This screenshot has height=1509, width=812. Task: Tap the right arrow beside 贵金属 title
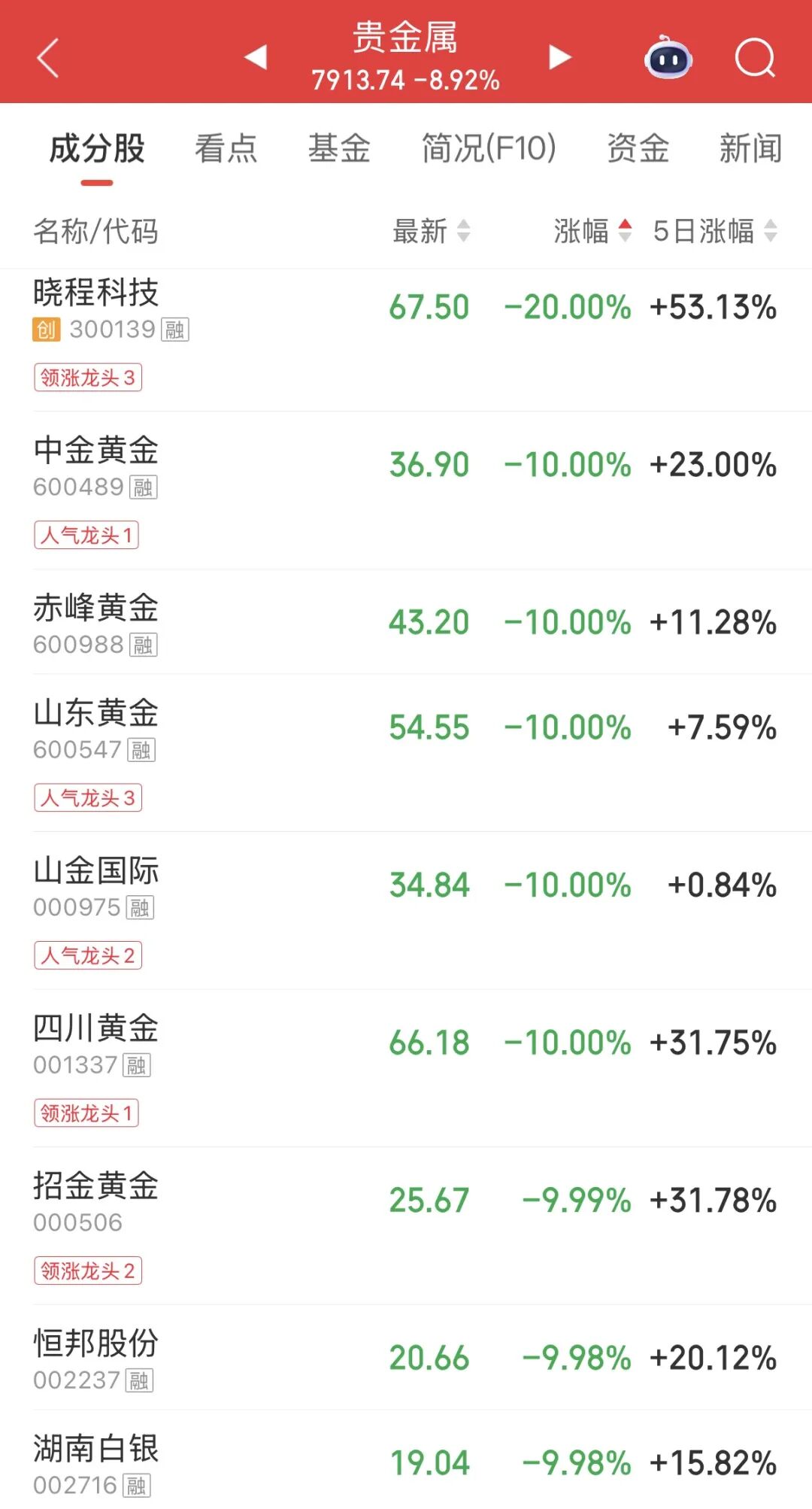click(x=559, y=59)
